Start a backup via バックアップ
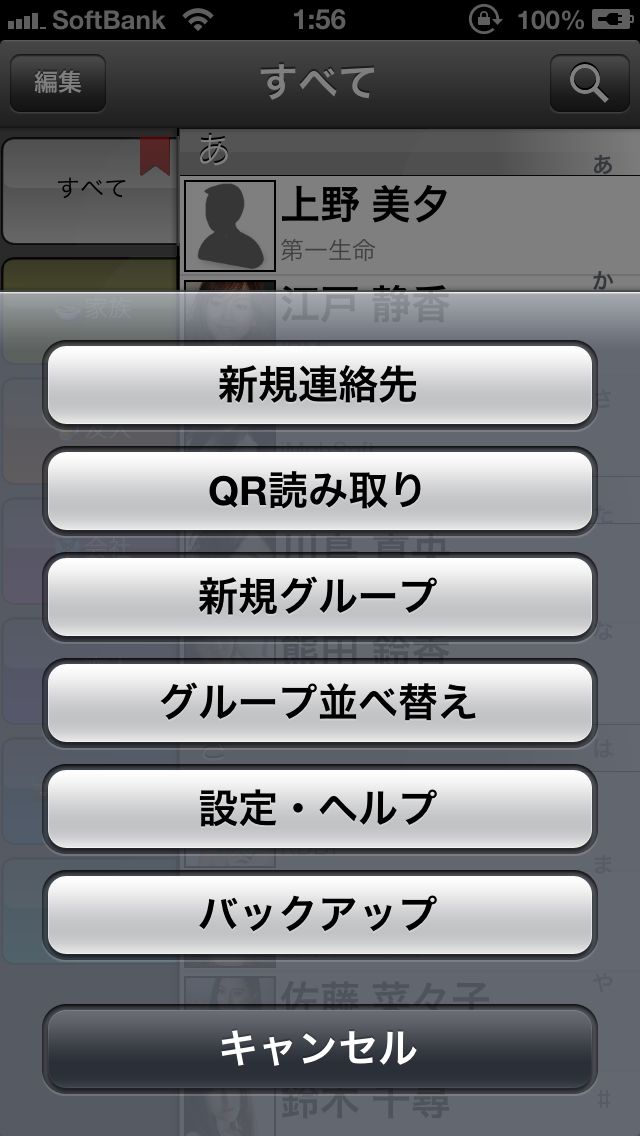 319,914
